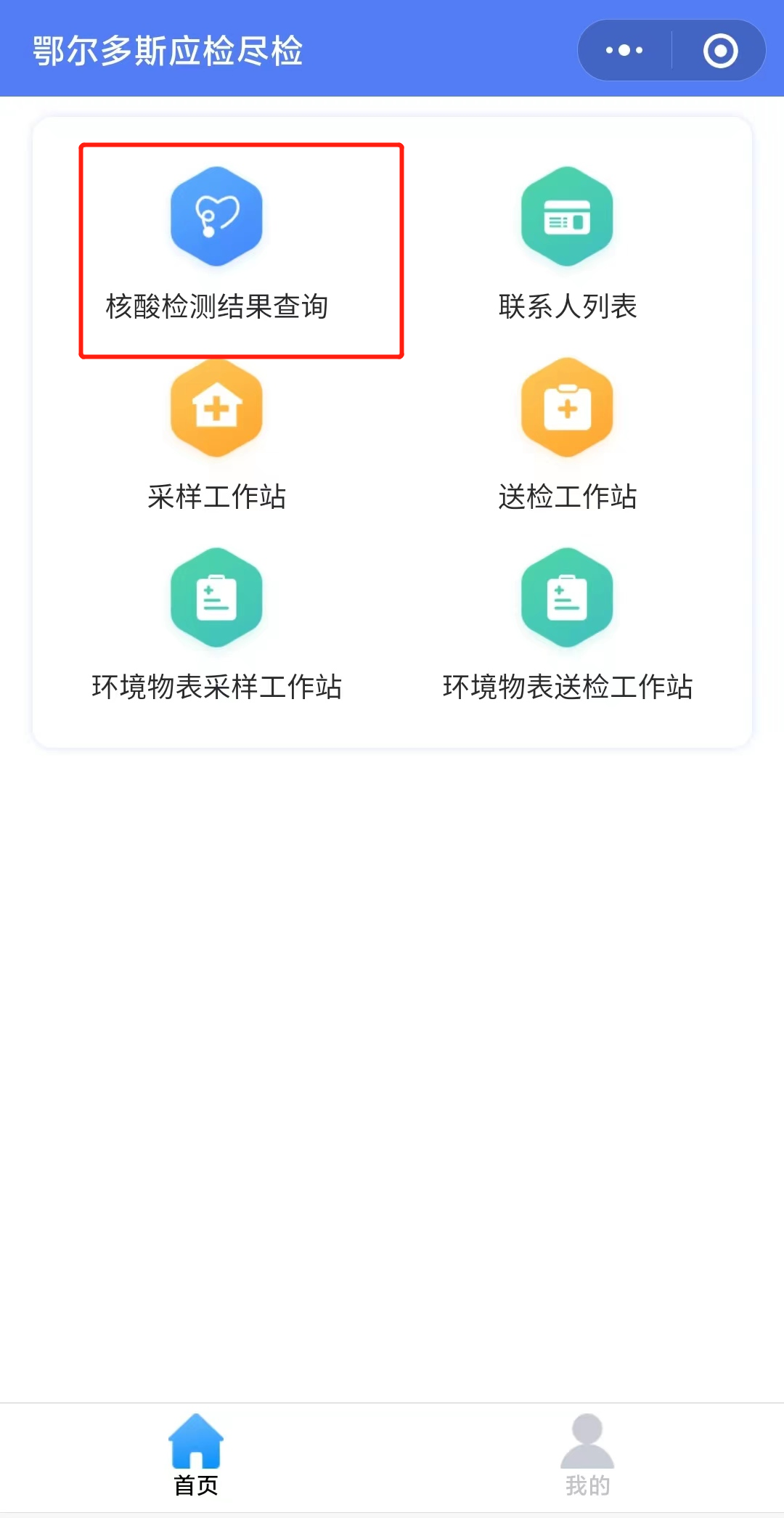
Task: Open the mini program more options menu
Action: tap(624, 51)
